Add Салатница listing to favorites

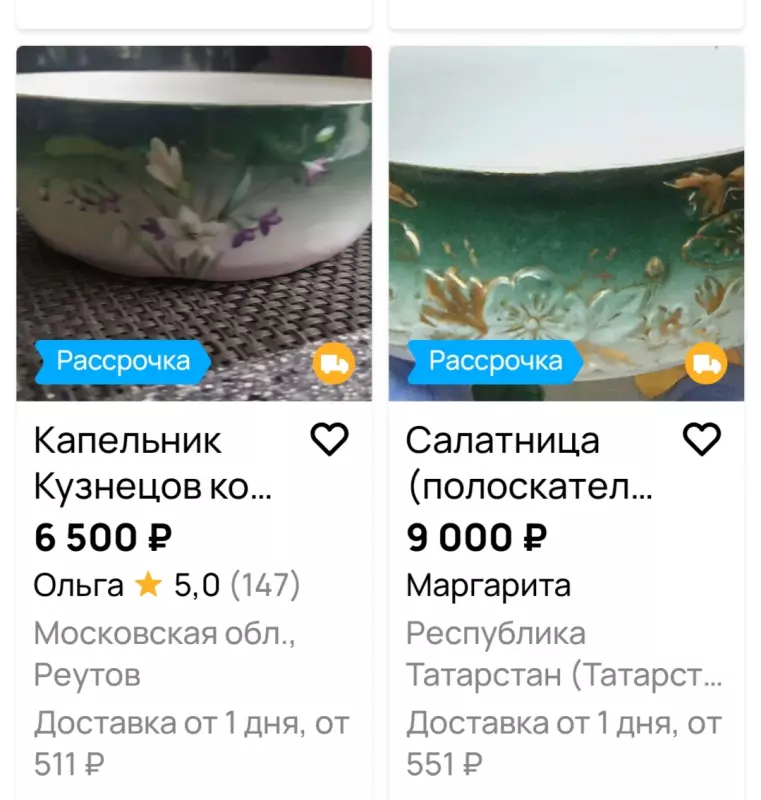pyautogui.click(x=701, y=439)
